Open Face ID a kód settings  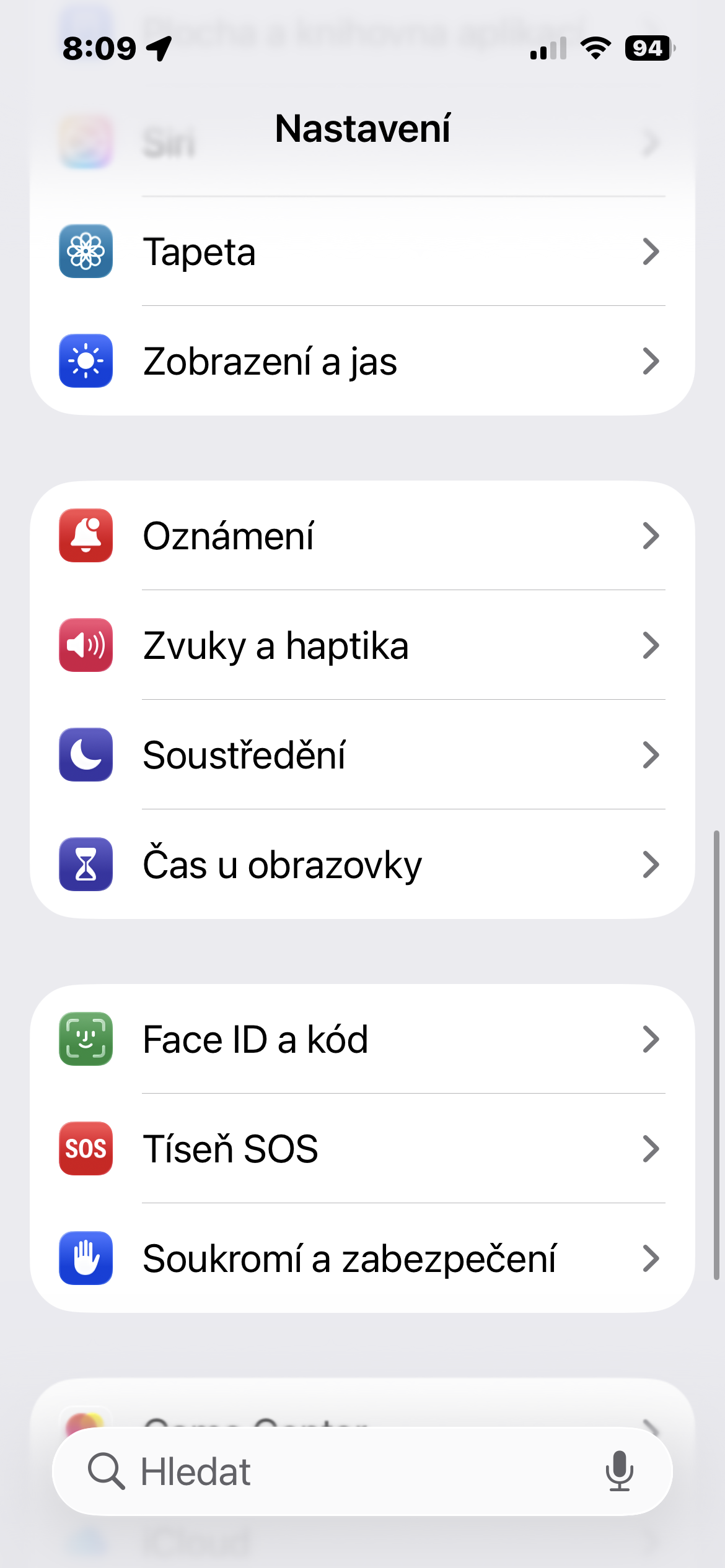point(362,1039)
